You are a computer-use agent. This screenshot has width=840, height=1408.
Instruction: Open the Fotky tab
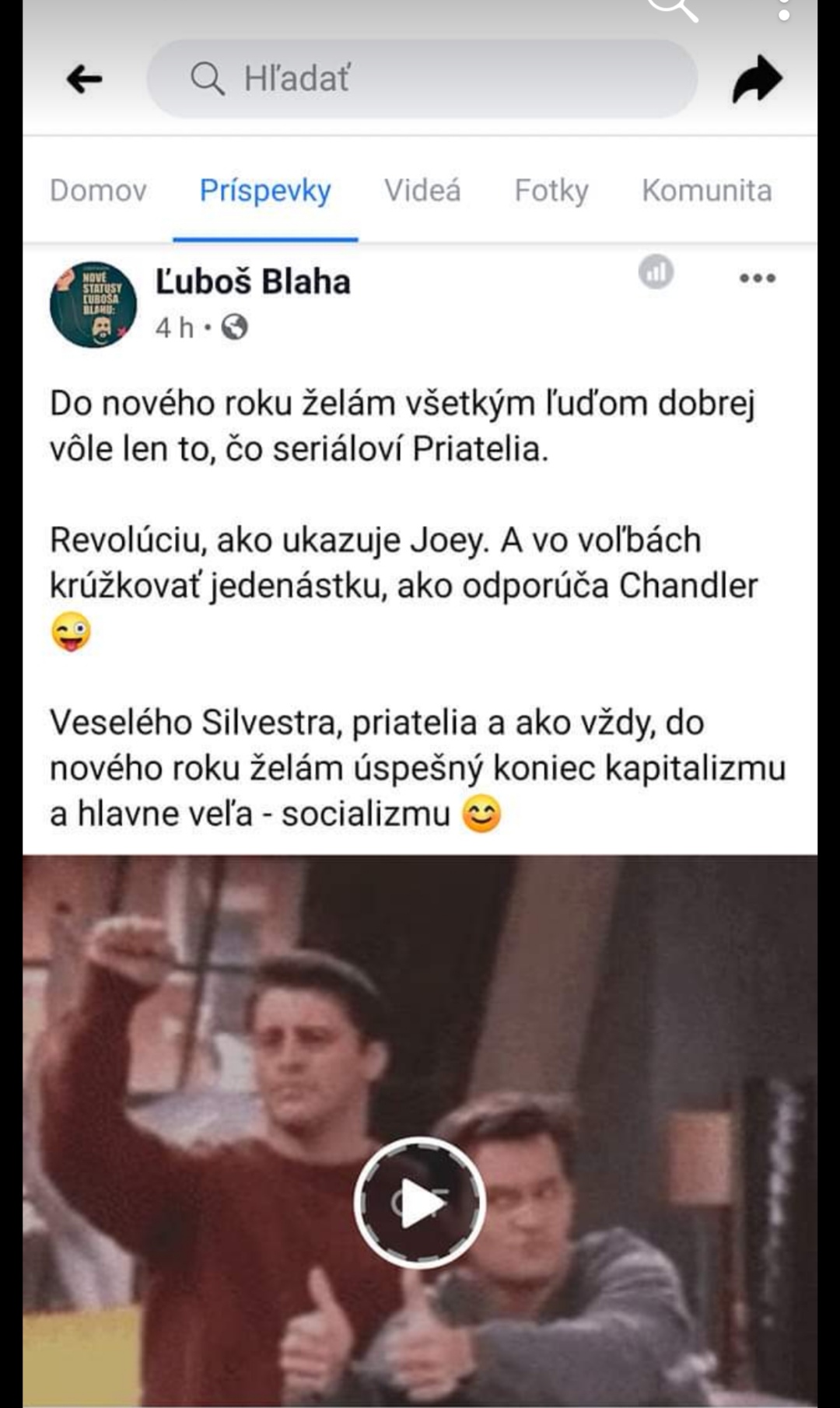551,191
